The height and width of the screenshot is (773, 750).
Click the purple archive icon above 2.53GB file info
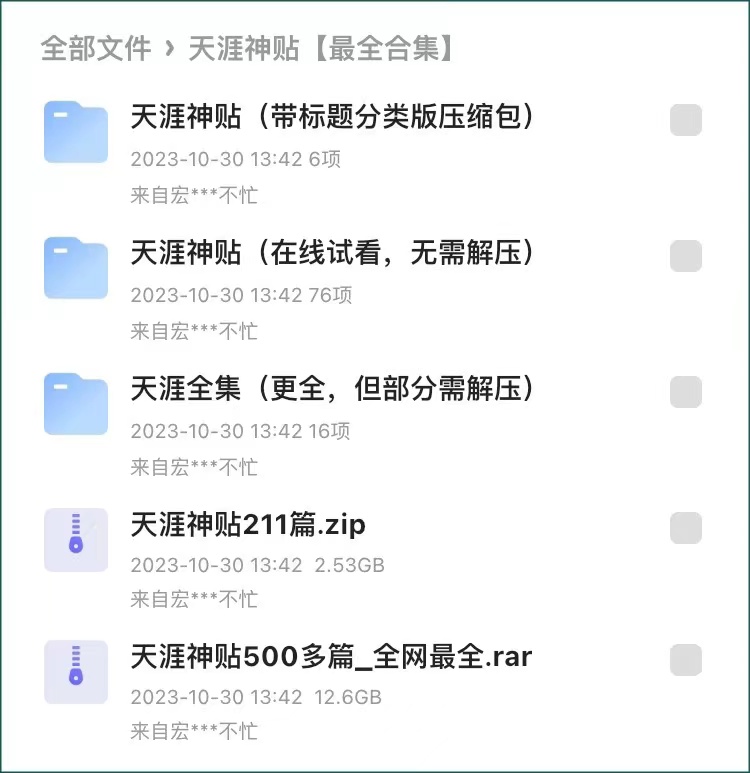(75, 539)
